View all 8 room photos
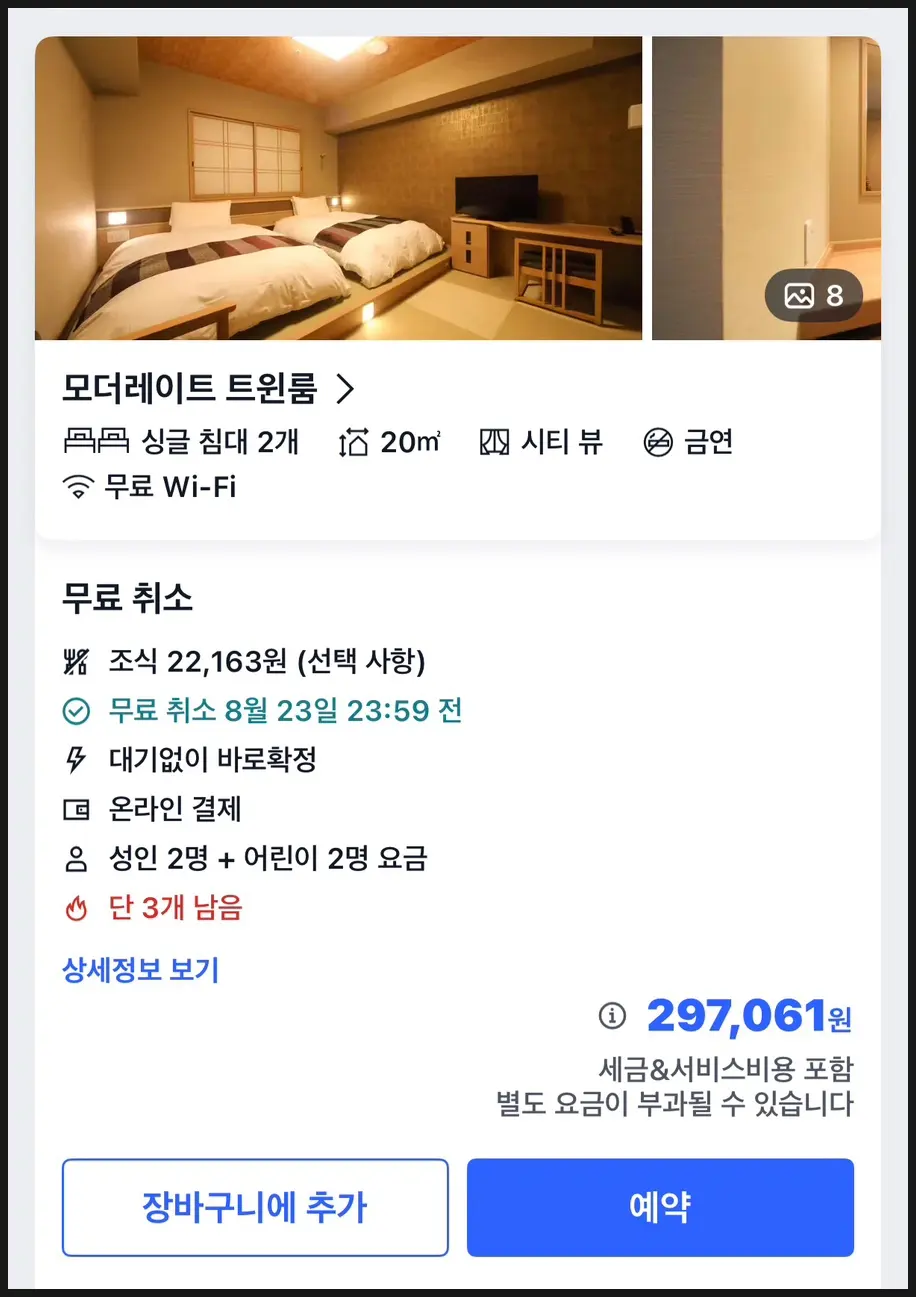Screen dimensions: 916x1297 [814, 296]
